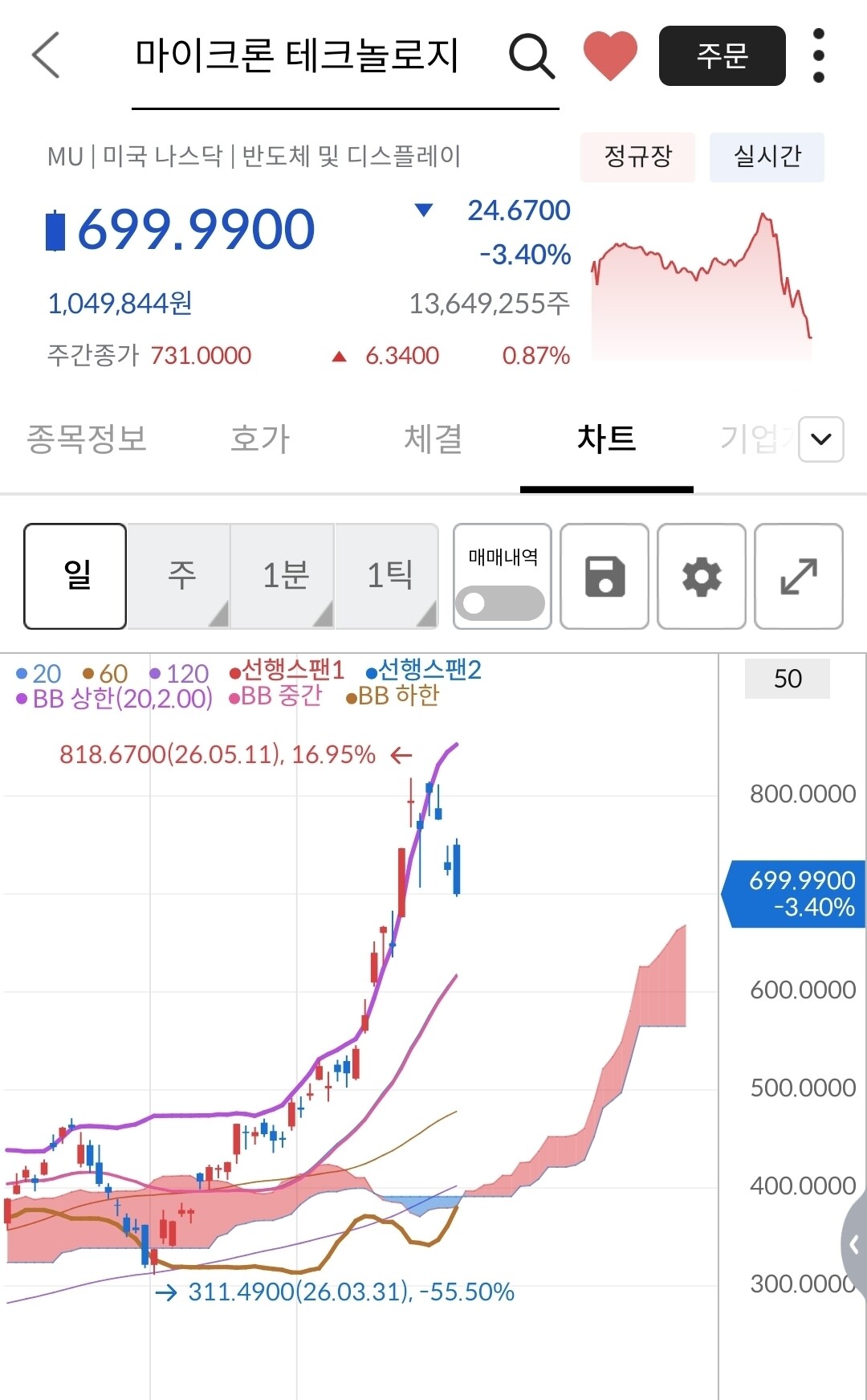
Task: Remove Micron from favorites with the heart
Action: point(610,55)
